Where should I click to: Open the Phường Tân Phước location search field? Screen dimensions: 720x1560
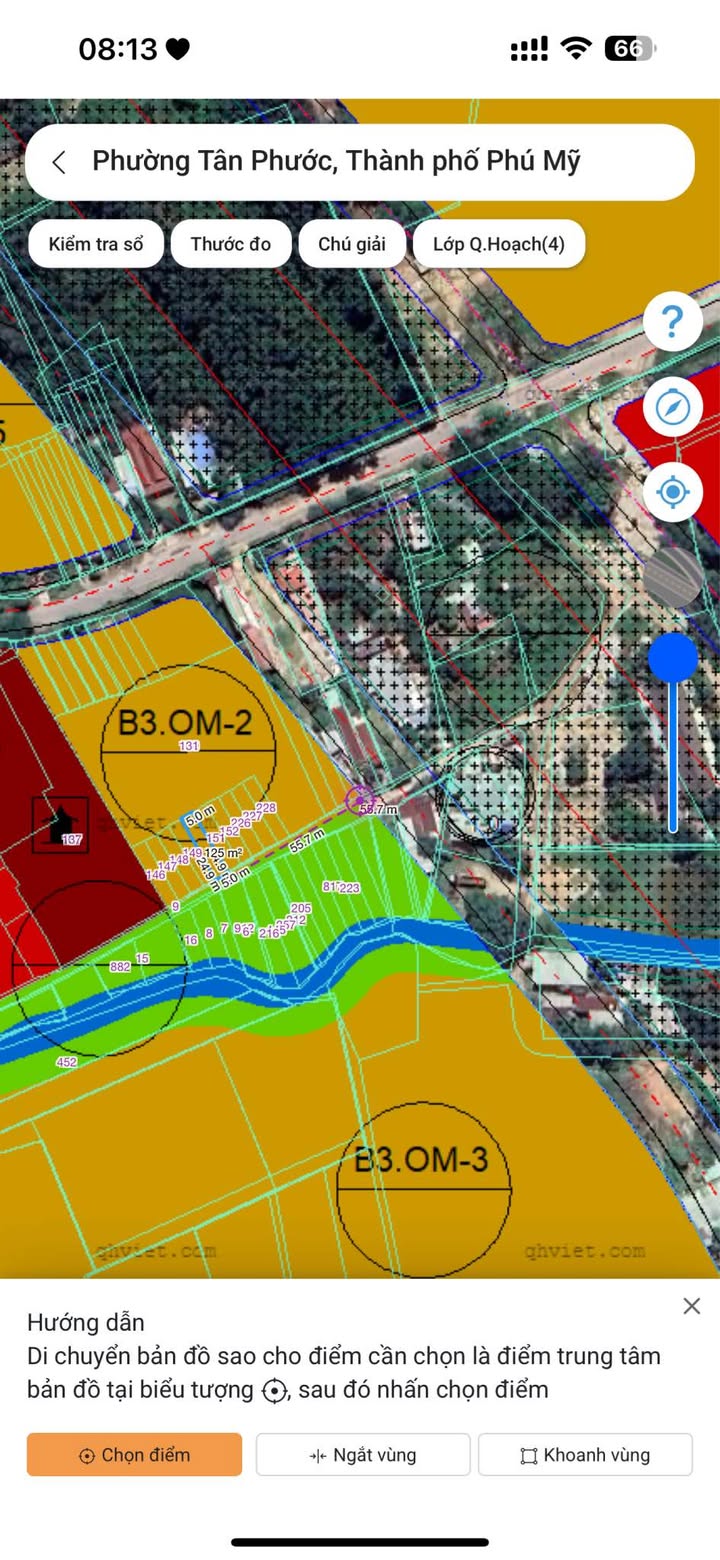pos(336,162)
